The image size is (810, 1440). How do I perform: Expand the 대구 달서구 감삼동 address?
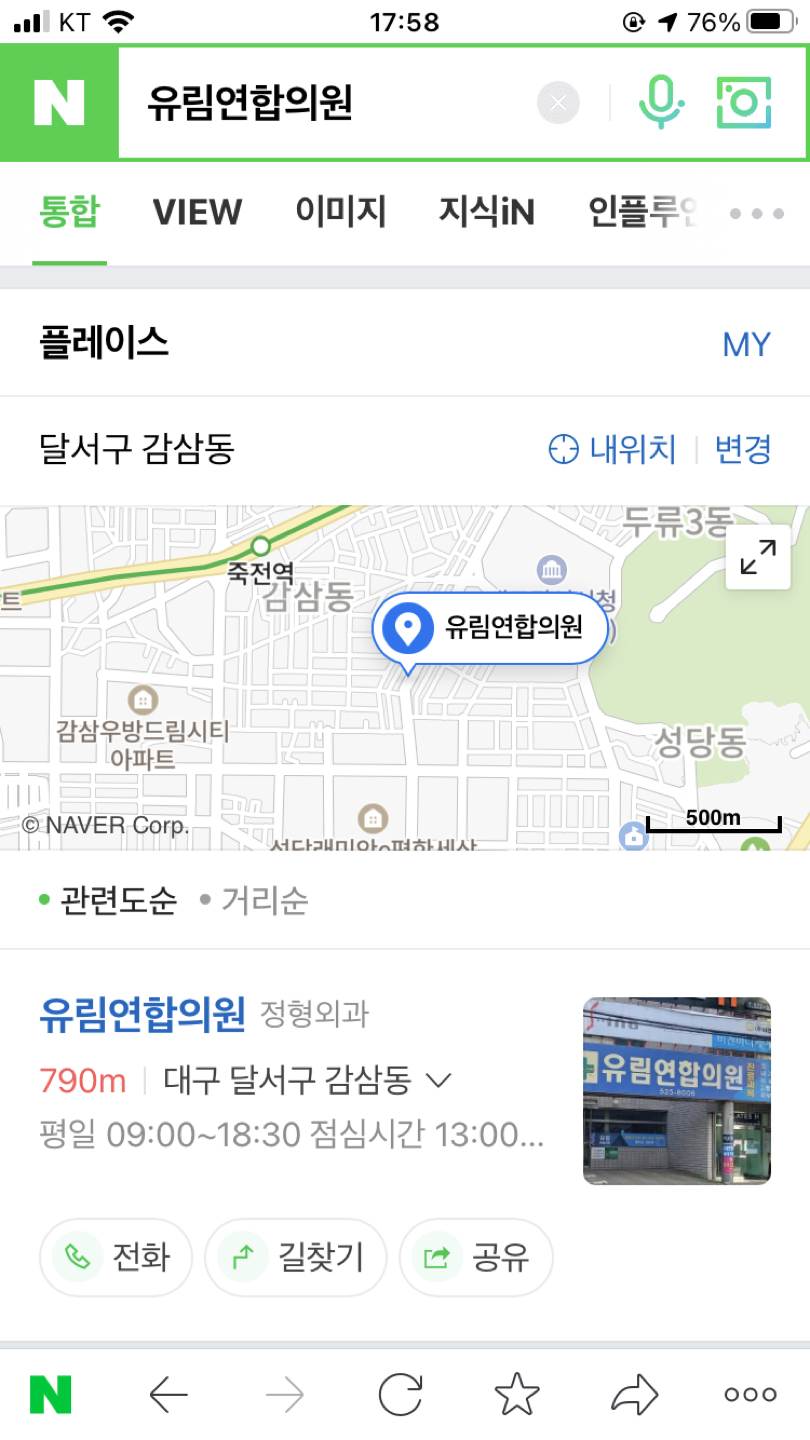click(x=438, y=1080)
